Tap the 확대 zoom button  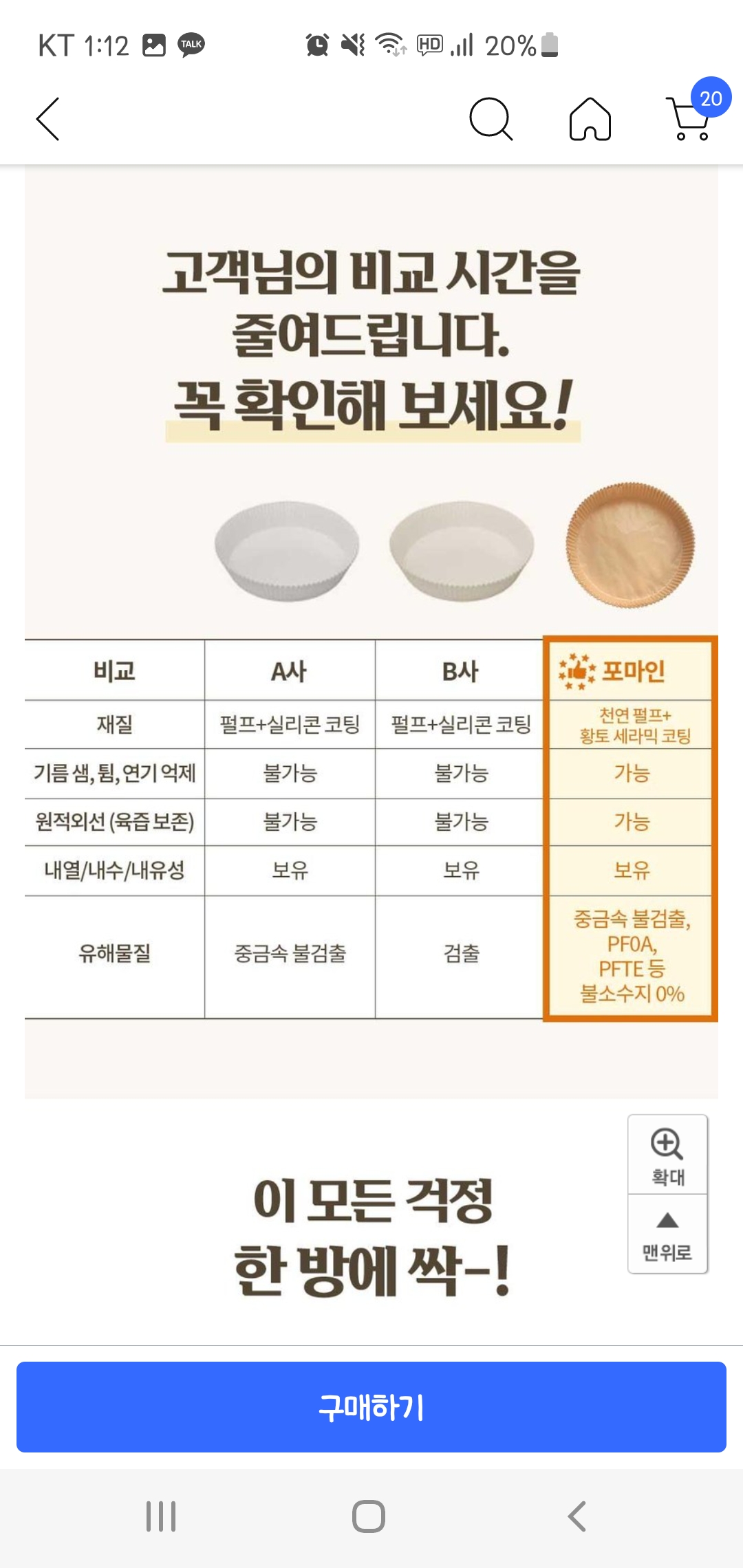(x=667, y=1155)
